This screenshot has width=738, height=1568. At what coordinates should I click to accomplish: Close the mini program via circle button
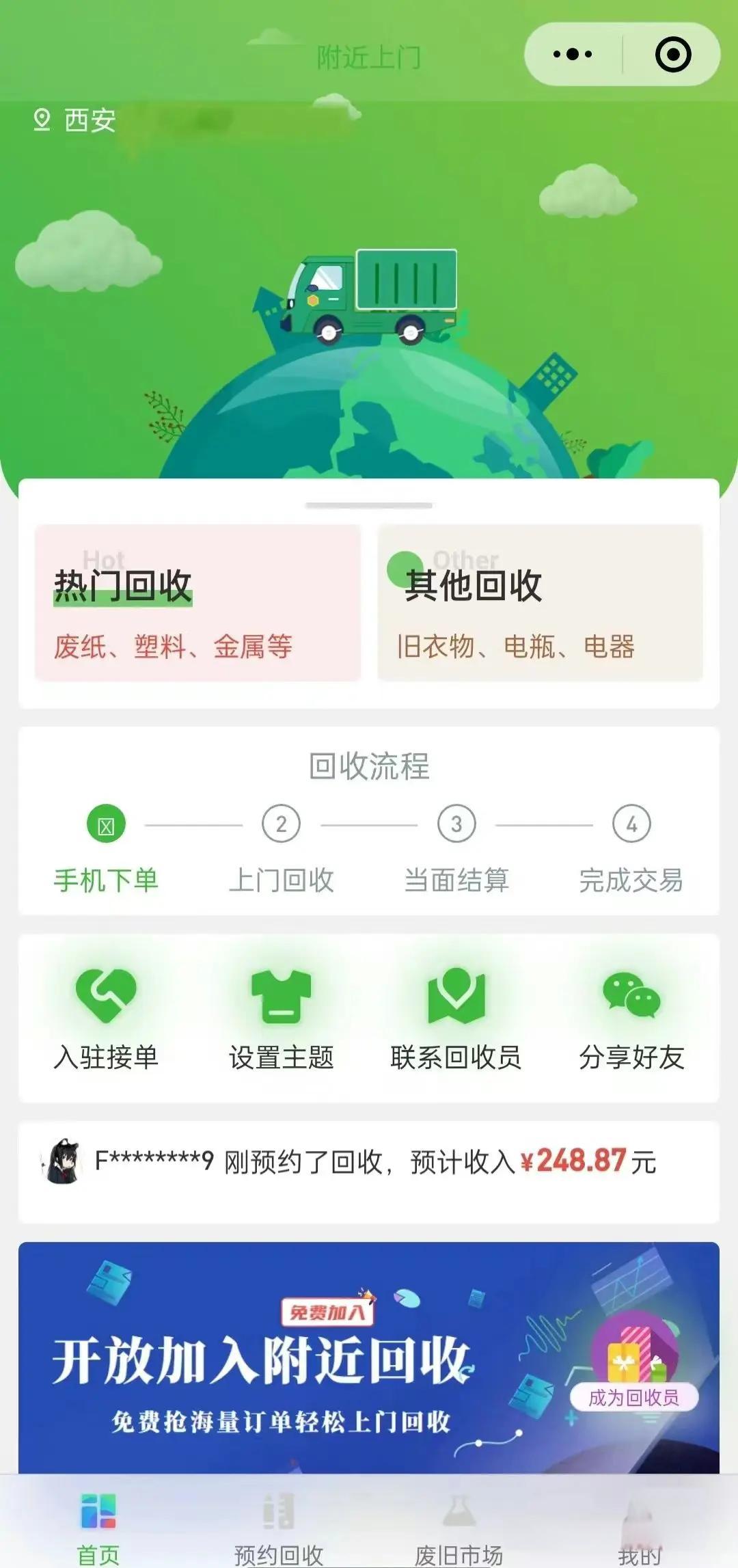click(672, 55)
